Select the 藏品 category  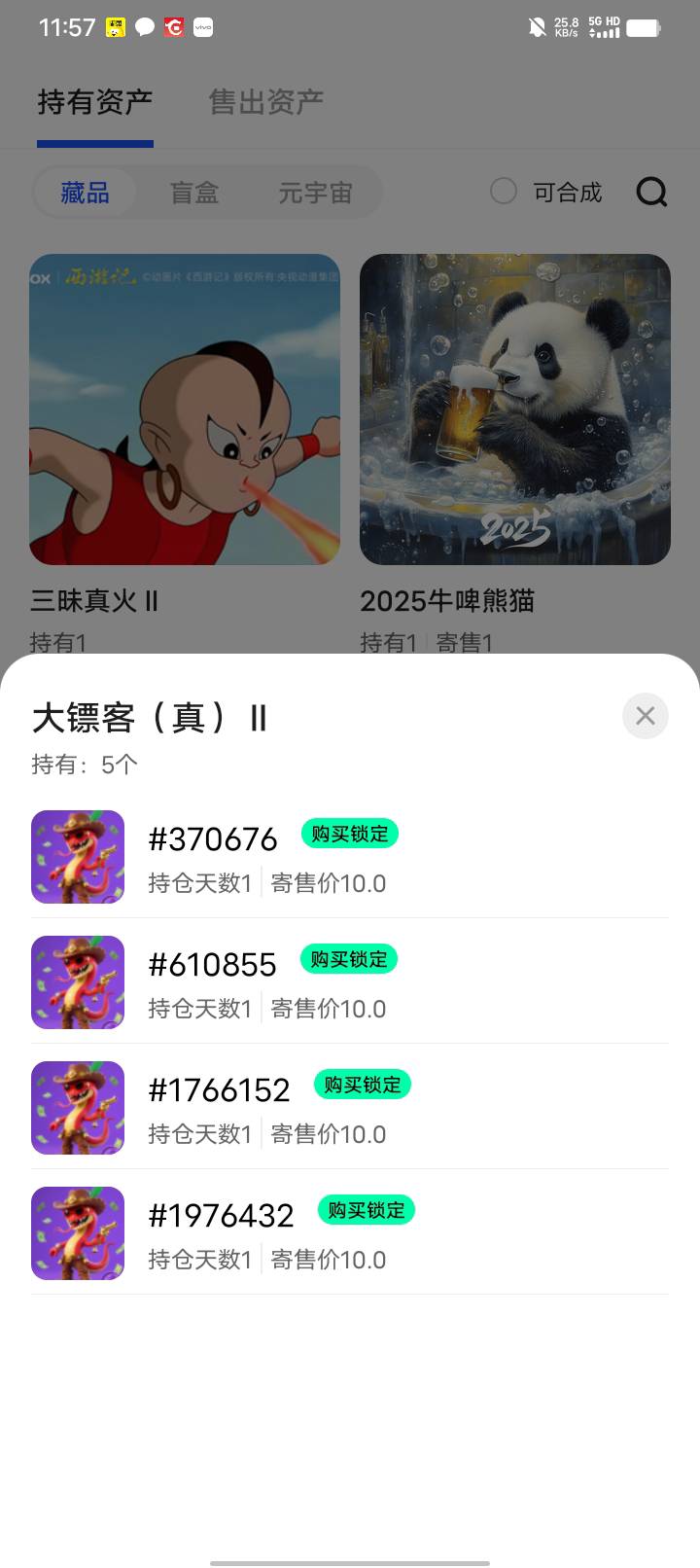click(x=85, y=193)
